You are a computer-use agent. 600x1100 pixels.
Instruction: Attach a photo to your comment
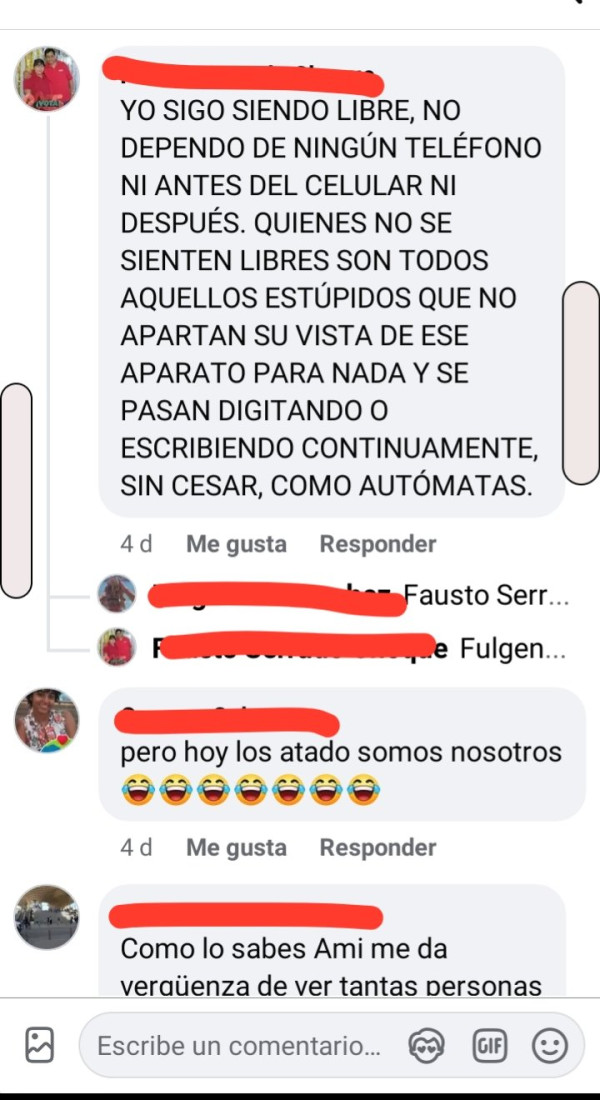pyautogui.click(x=40, y=1046)
